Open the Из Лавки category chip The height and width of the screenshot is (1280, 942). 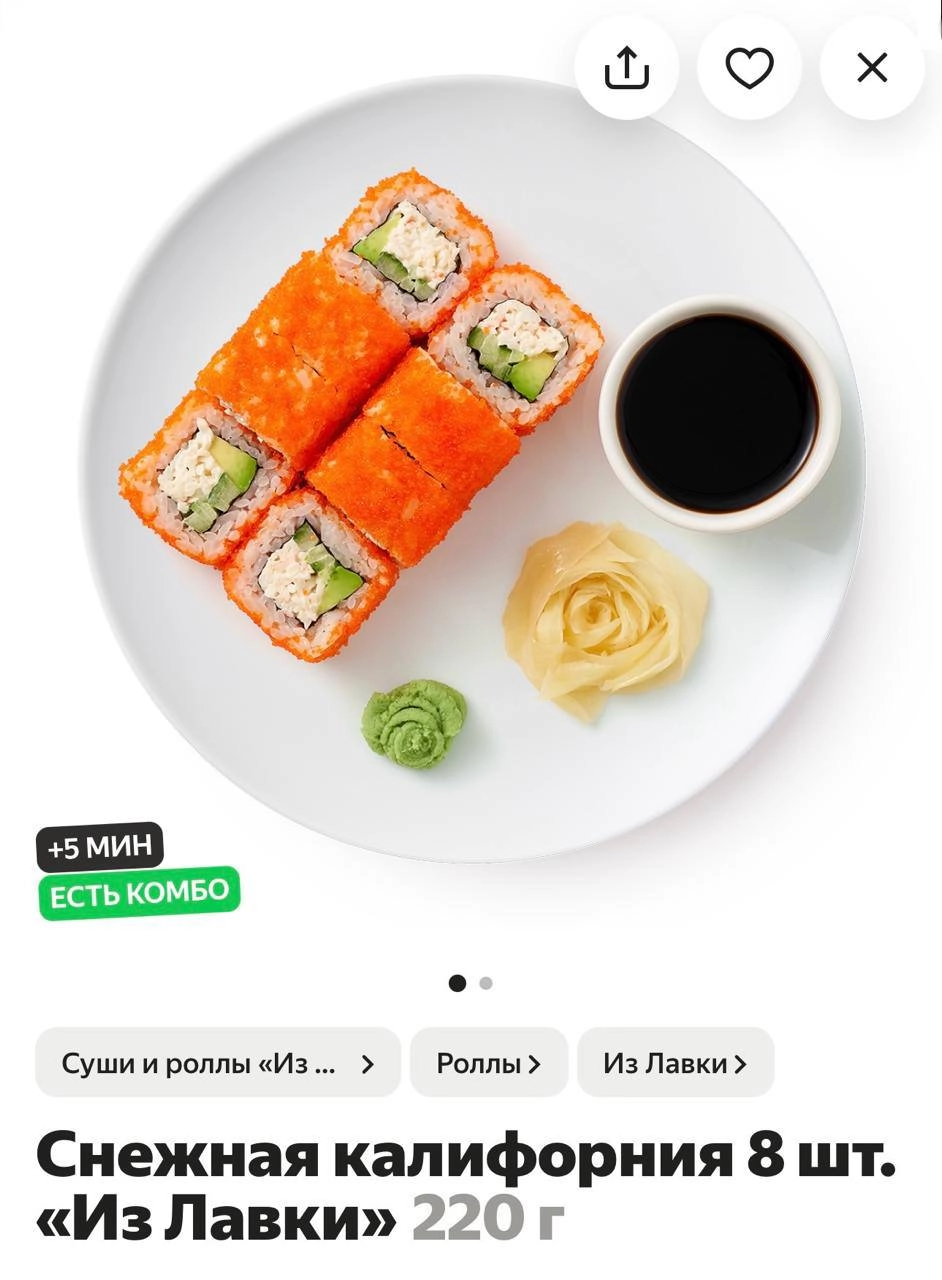point(675,1063)
